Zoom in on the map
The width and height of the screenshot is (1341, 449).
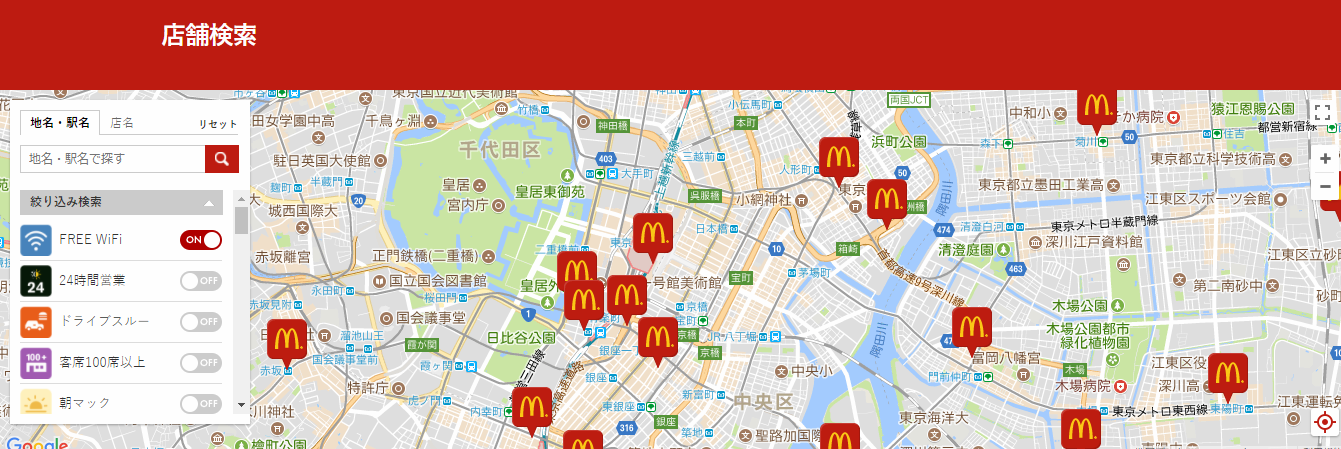tap(1325, 158)
